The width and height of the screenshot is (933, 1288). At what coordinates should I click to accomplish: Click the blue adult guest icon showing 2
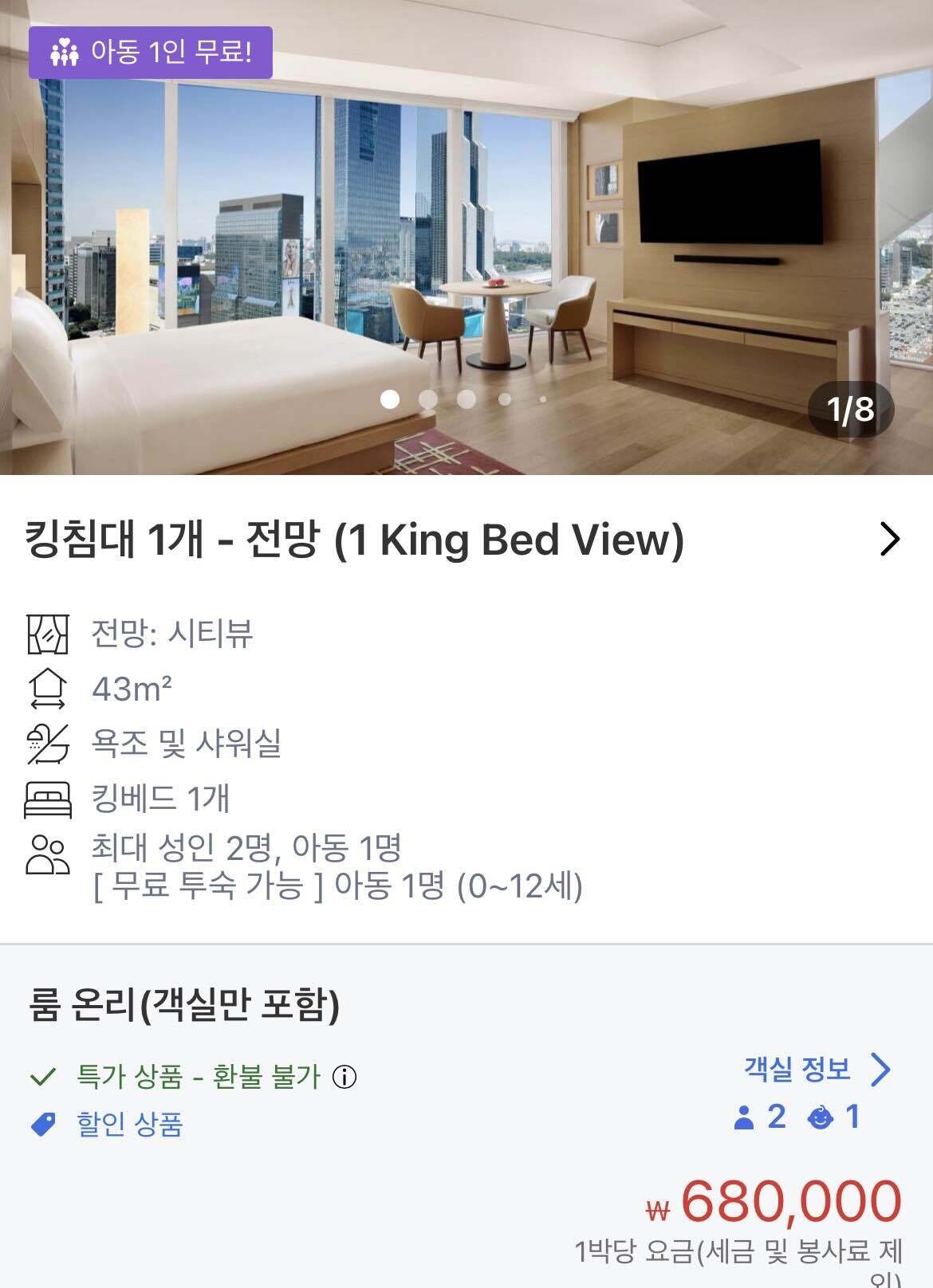pos(745,1119)
